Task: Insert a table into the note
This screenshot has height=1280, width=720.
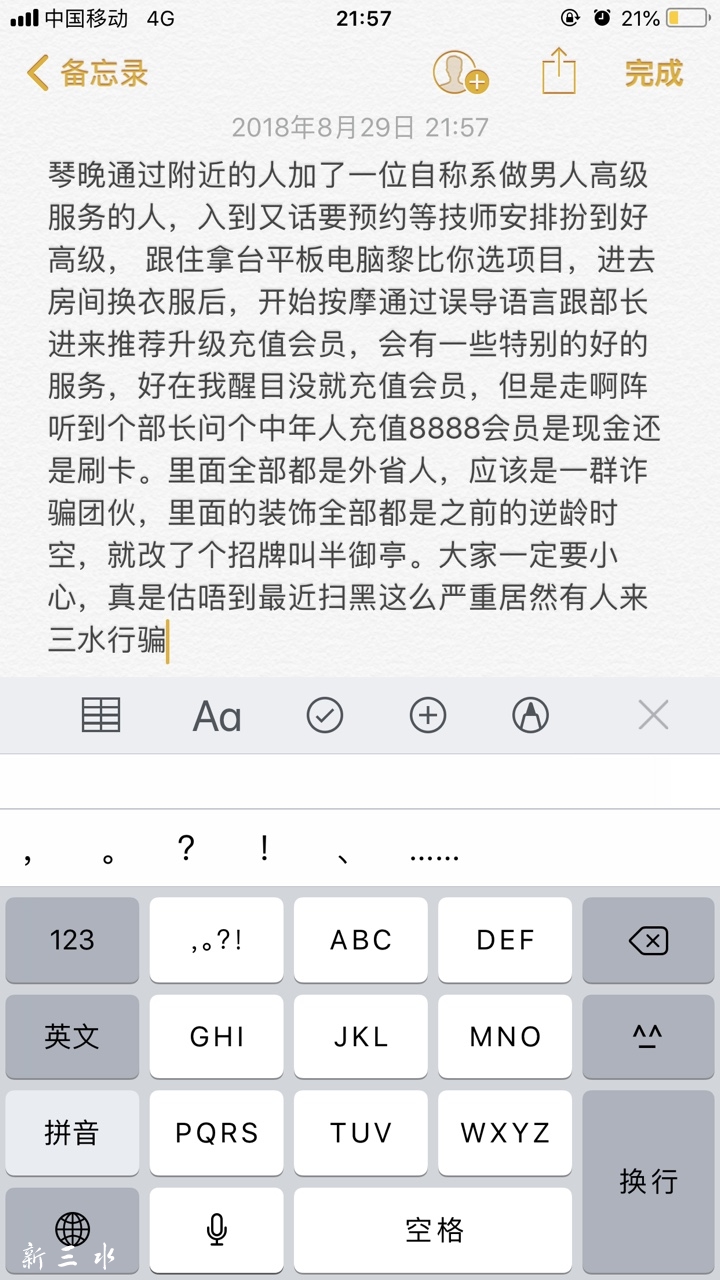Action: coord(101,715)
